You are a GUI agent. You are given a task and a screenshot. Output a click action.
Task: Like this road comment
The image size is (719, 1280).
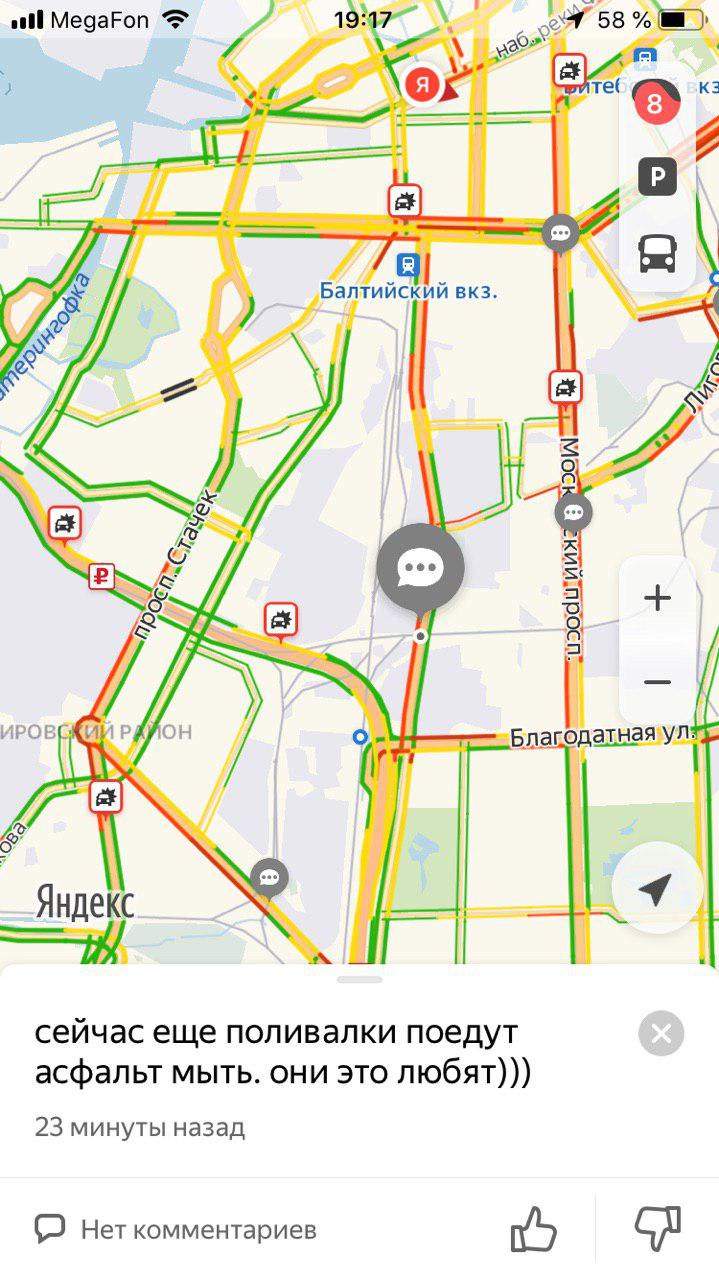(534, 1228)
